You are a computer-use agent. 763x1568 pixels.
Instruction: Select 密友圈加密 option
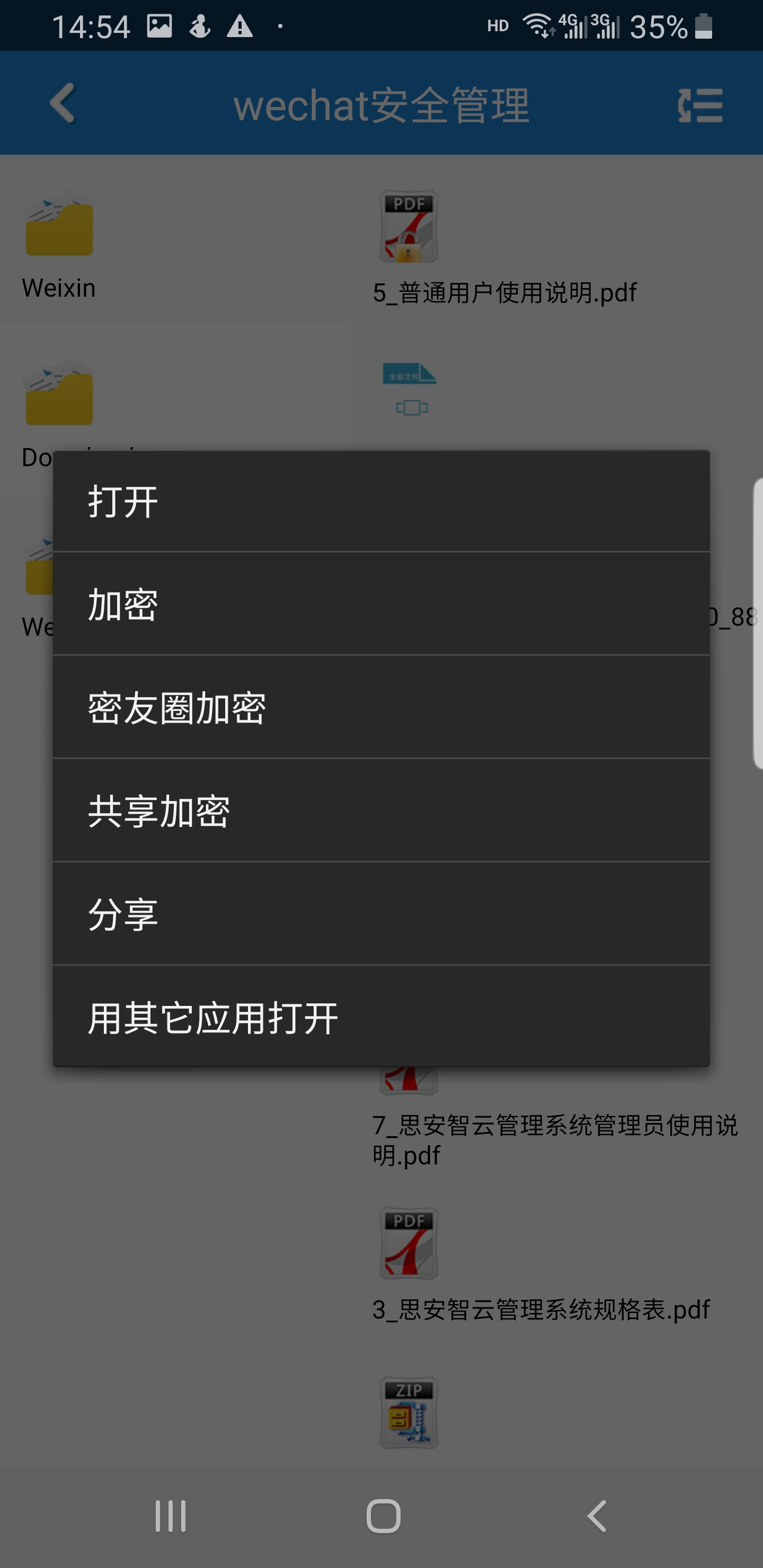(x=380, y=707)
